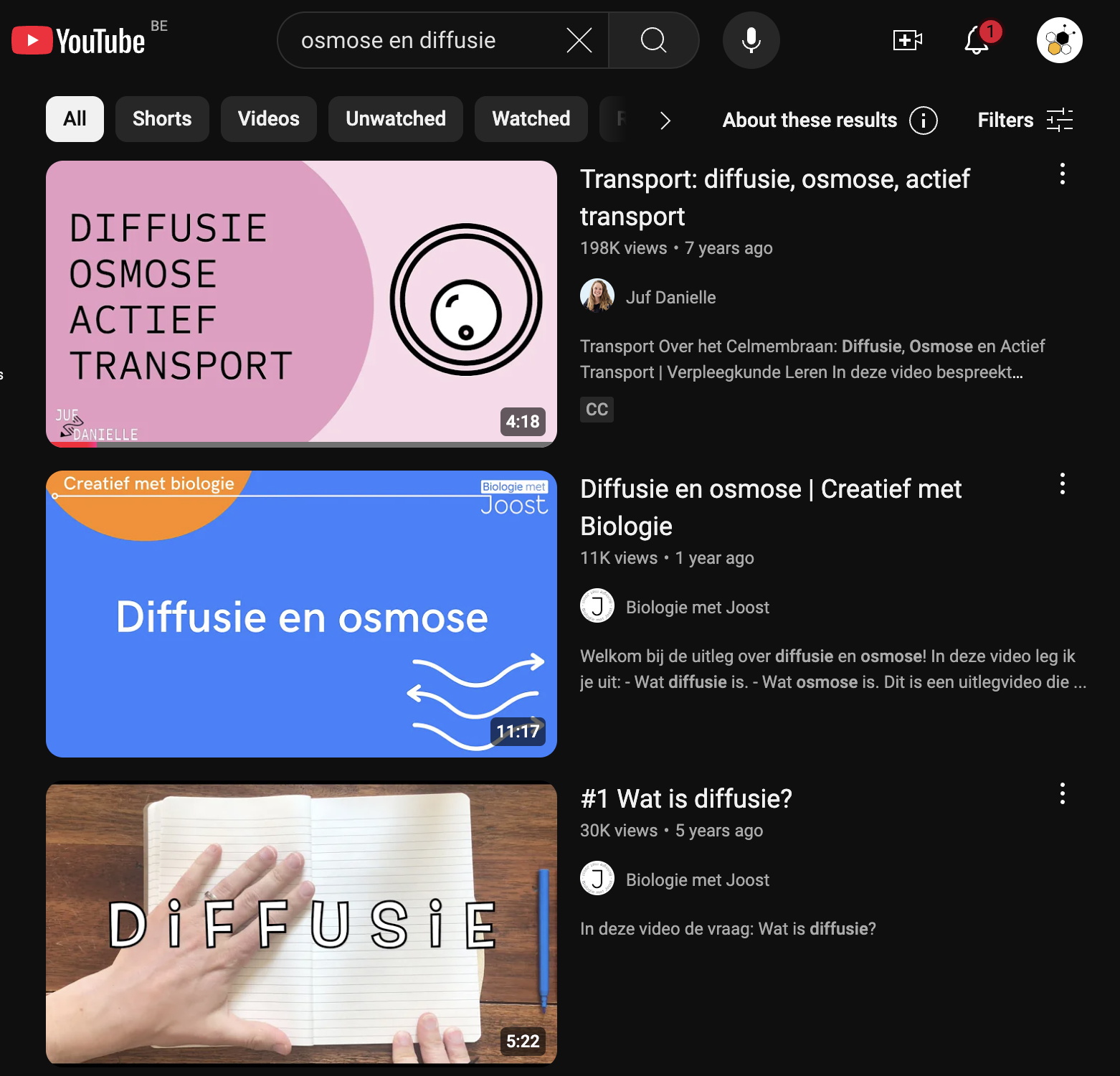Show only Unwatched videos
Viewport: 1120px width, 1076px height.
pyautogui.click(x=395, y=119)
